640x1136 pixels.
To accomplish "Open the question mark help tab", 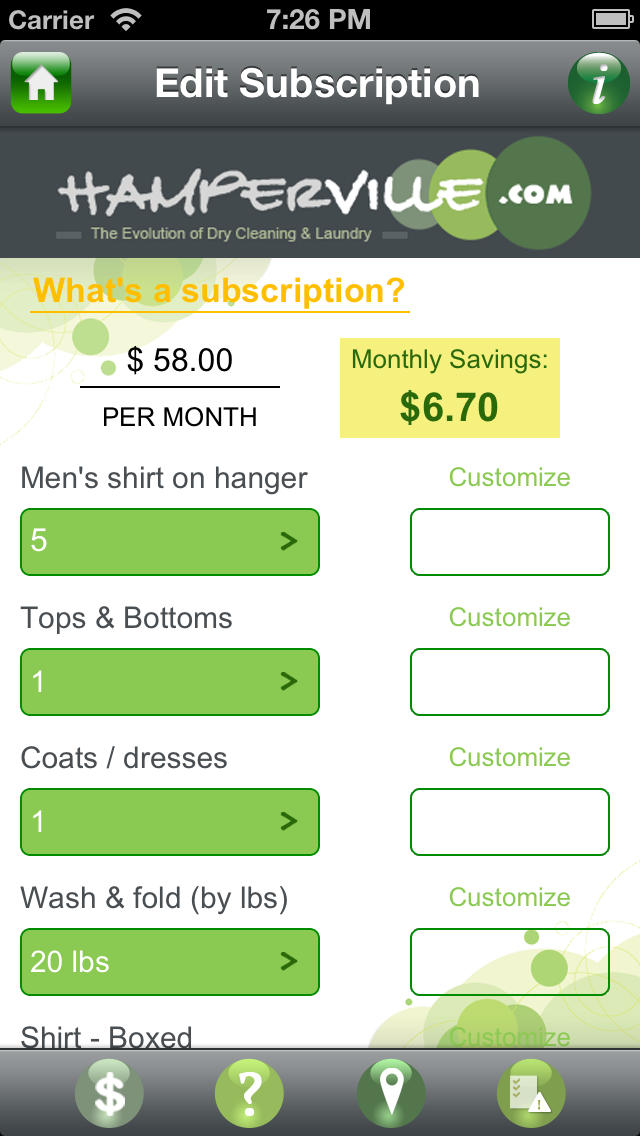I will click(x=249, y=1093).
